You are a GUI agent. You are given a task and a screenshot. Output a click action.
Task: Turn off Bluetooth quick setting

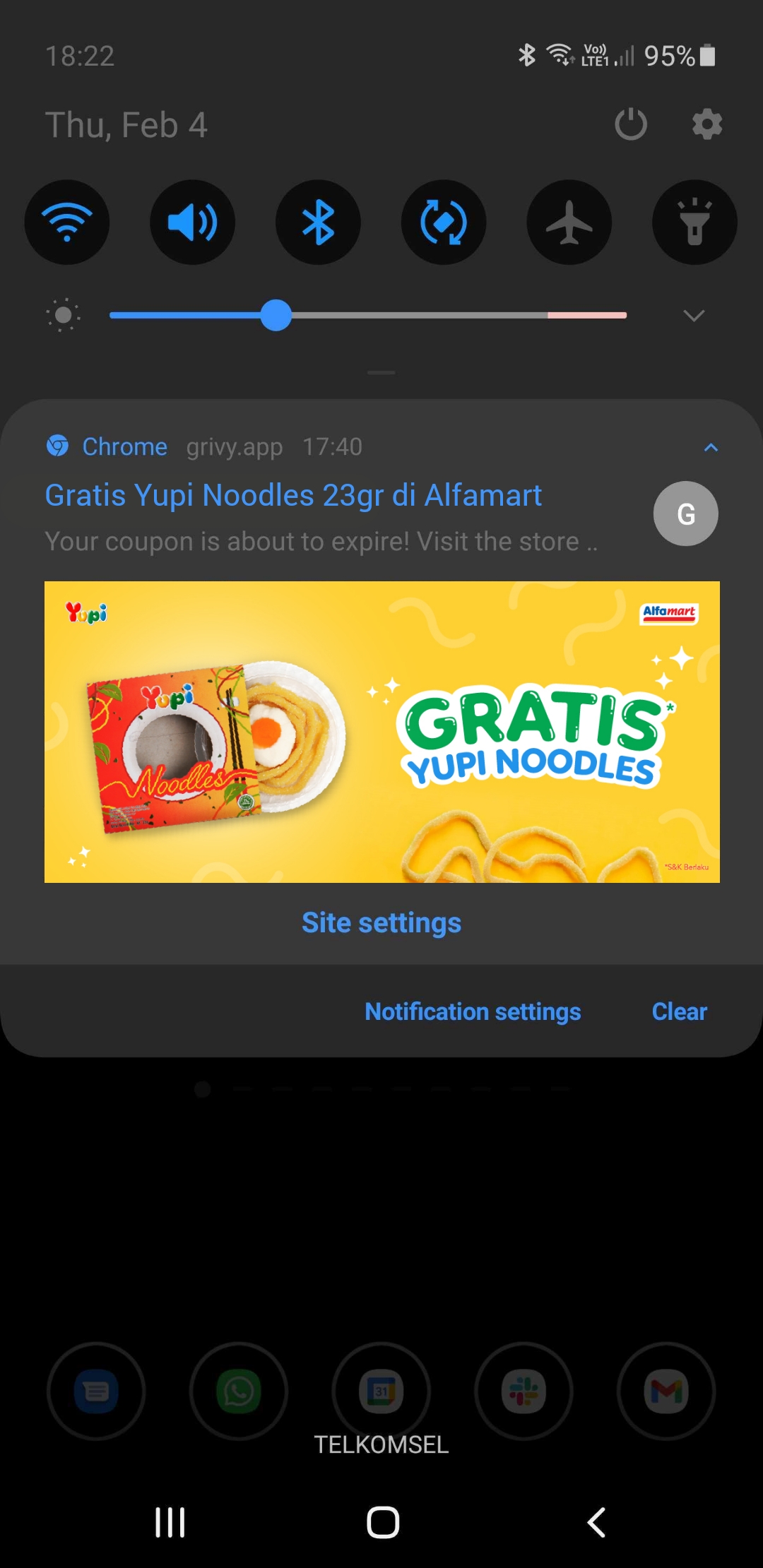(x=318, y=222)
